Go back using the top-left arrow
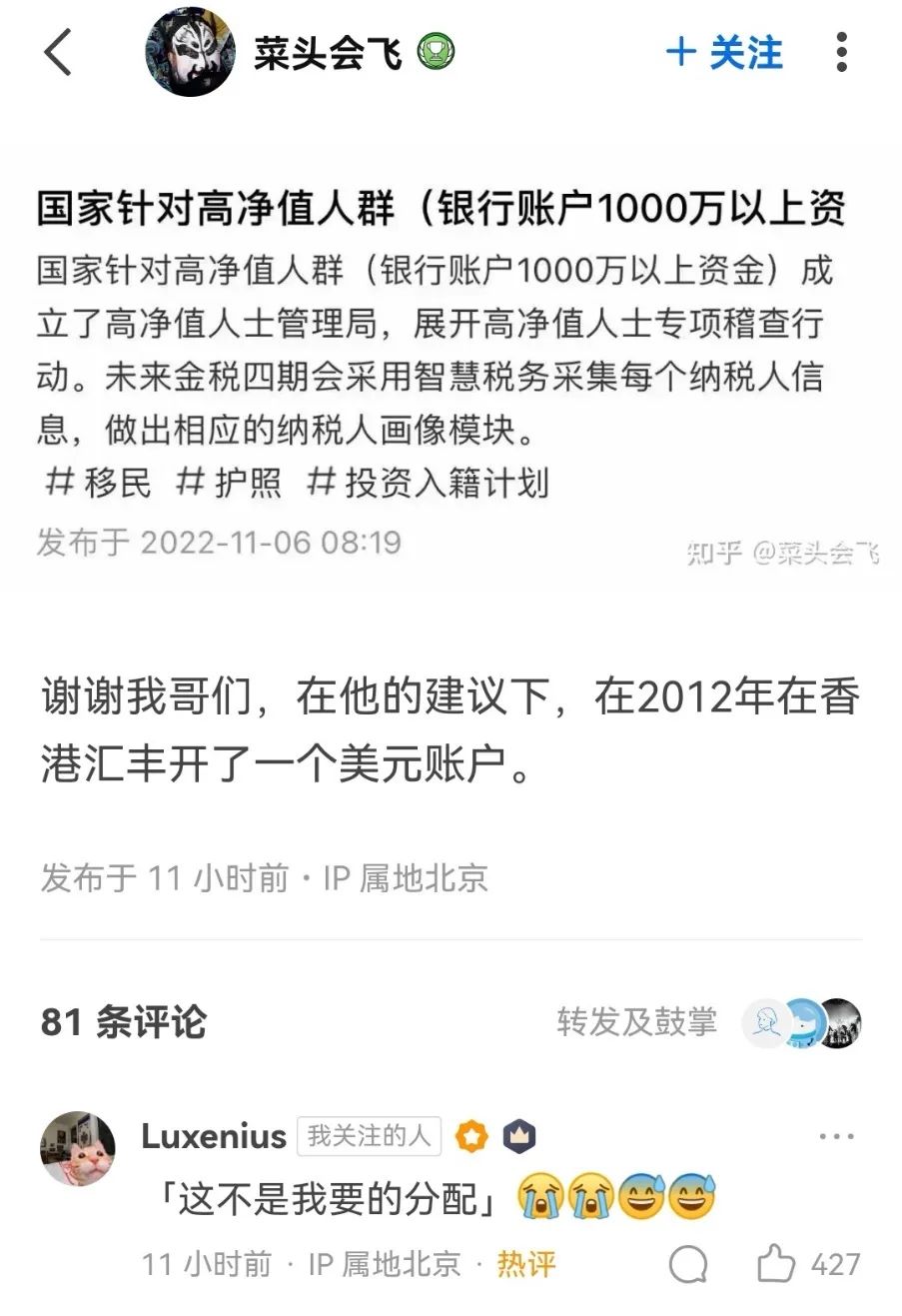902x1316 pixels. 58,52
